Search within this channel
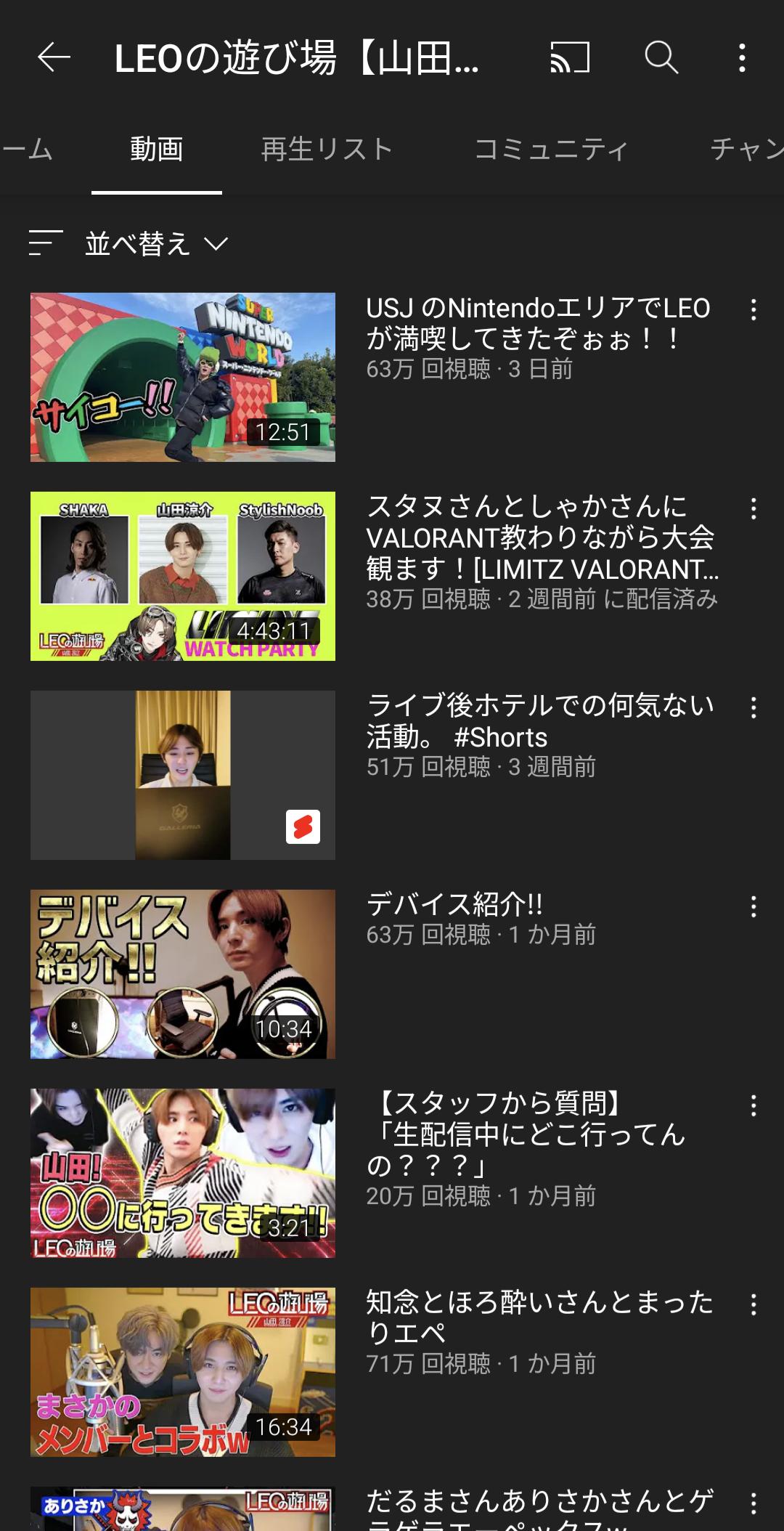Viewport: 784px width, 1531px height. pyautogui.click(x=661, y=57)
